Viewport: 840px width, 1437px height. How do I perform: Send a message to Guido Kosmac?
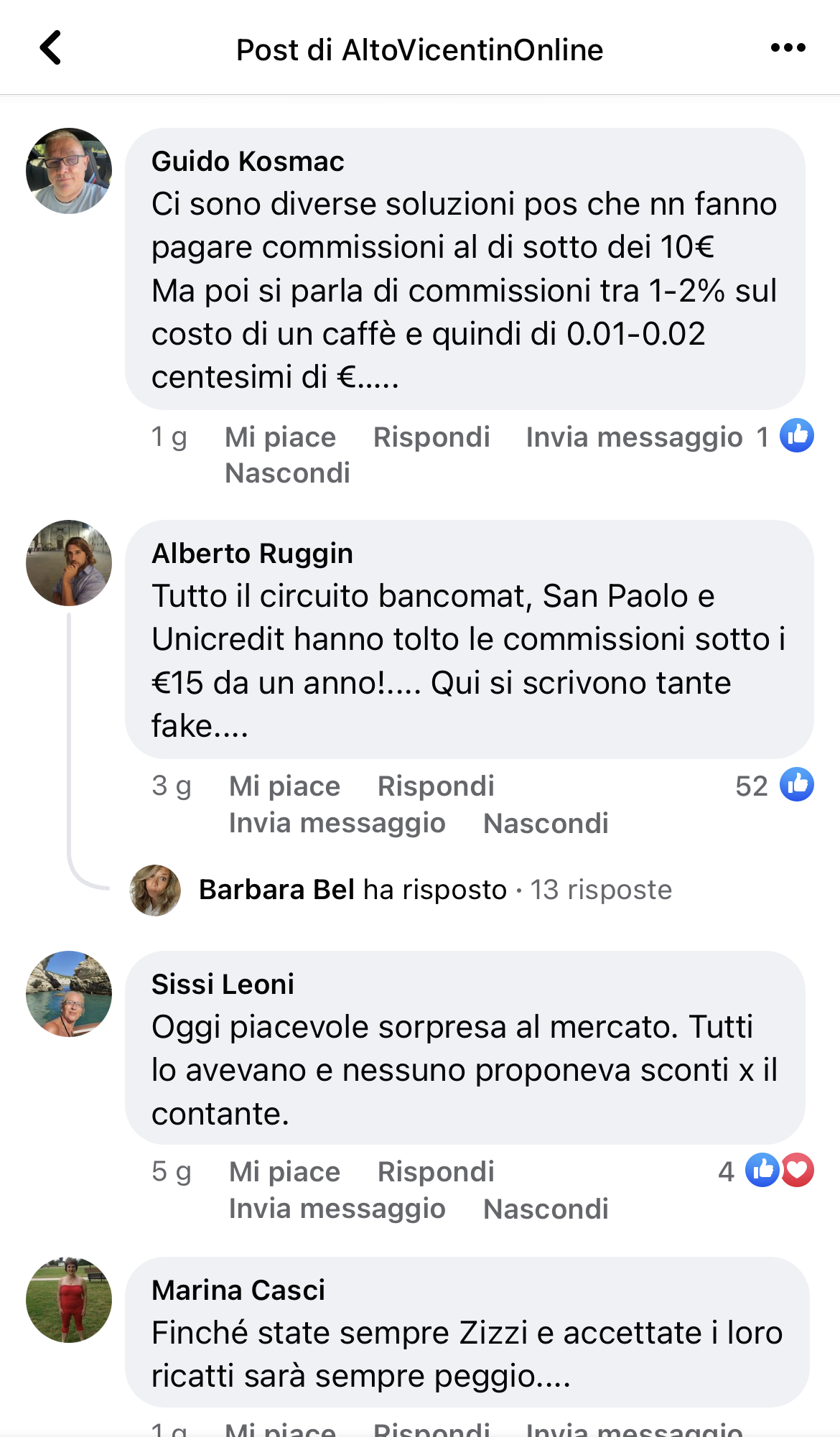634,437
